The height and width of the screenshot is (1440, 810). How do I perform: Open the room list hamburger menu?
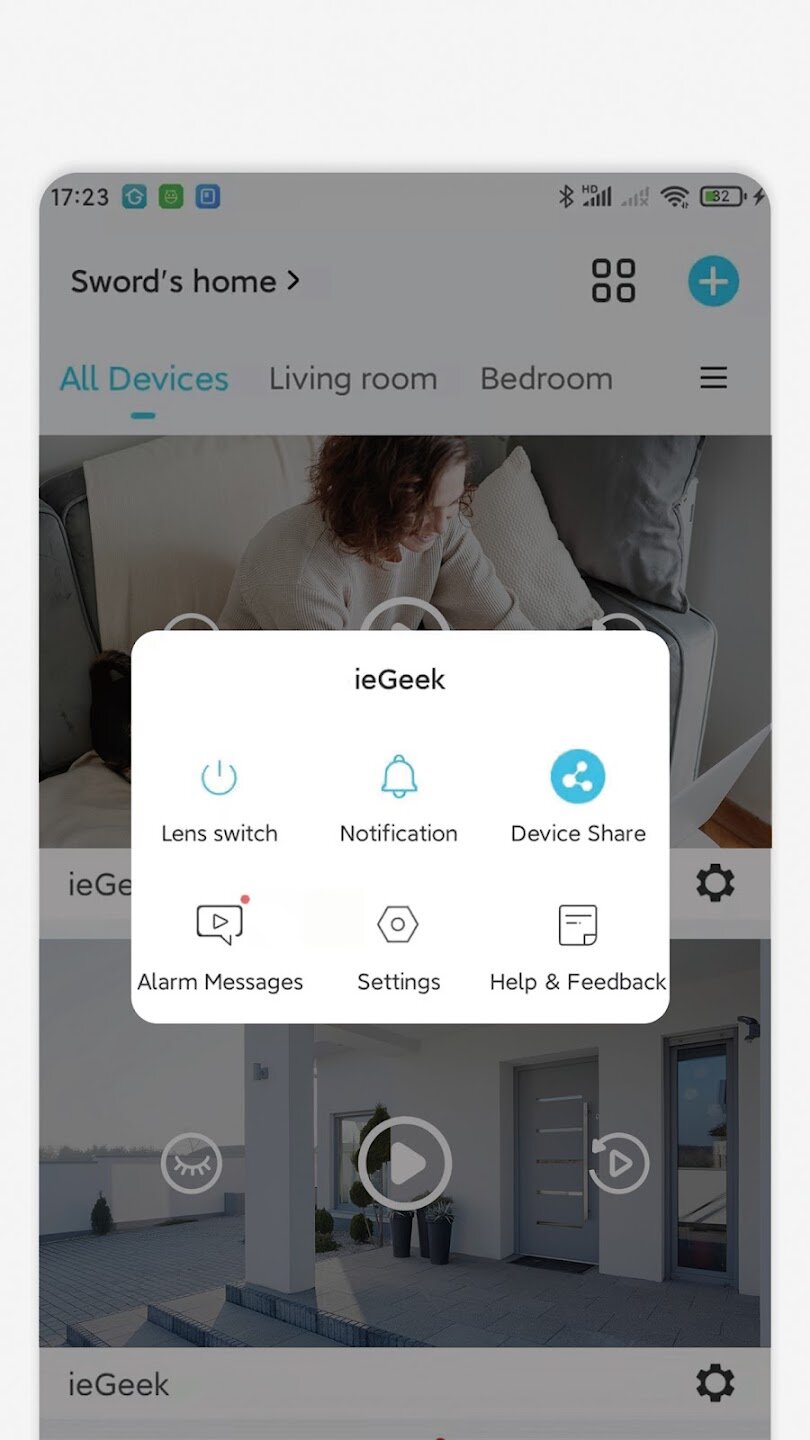point(713,378)
